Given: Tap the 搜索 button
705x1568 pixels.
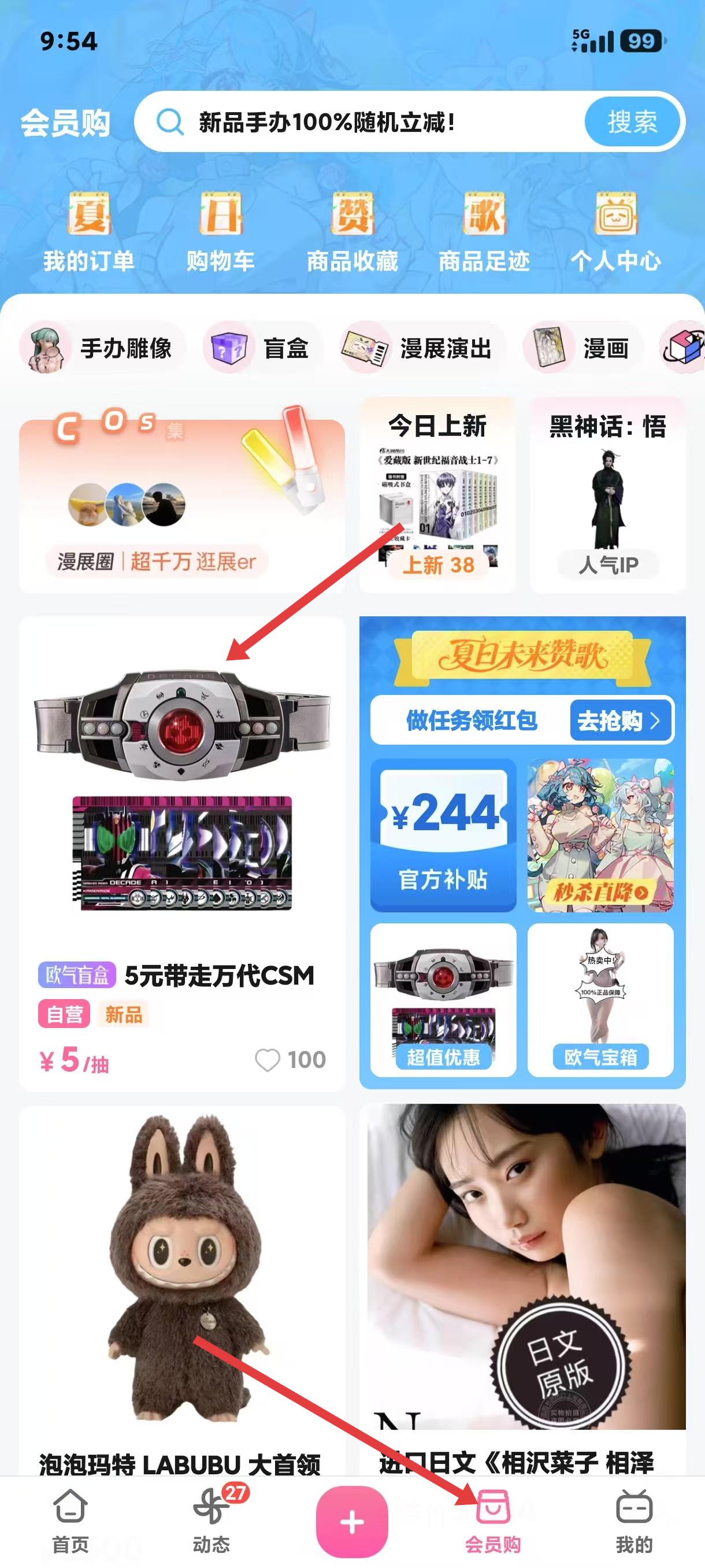Looking at the screenshot, I should 632,122.
